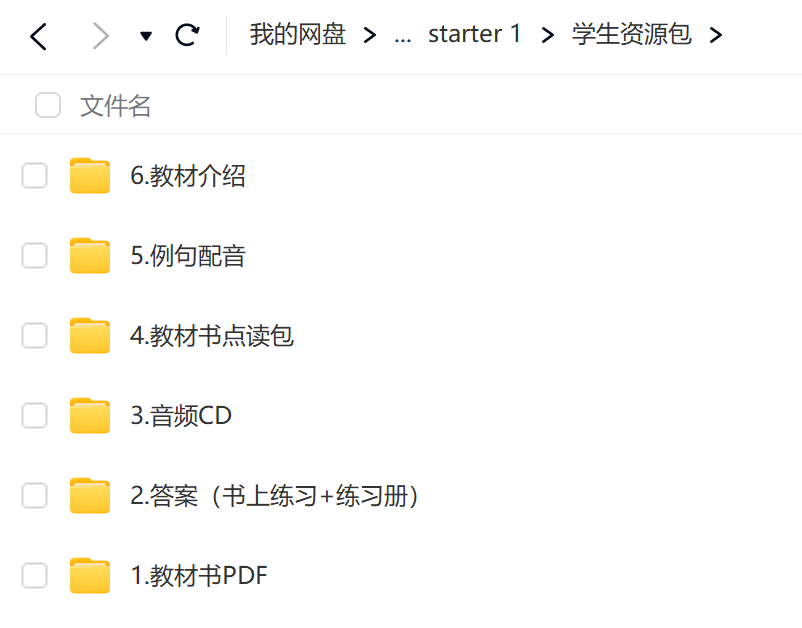Viewport: 802px width, 628px height.
Task: Select the checkbox for 6.教材介绍
Action: tap(35, 176)
